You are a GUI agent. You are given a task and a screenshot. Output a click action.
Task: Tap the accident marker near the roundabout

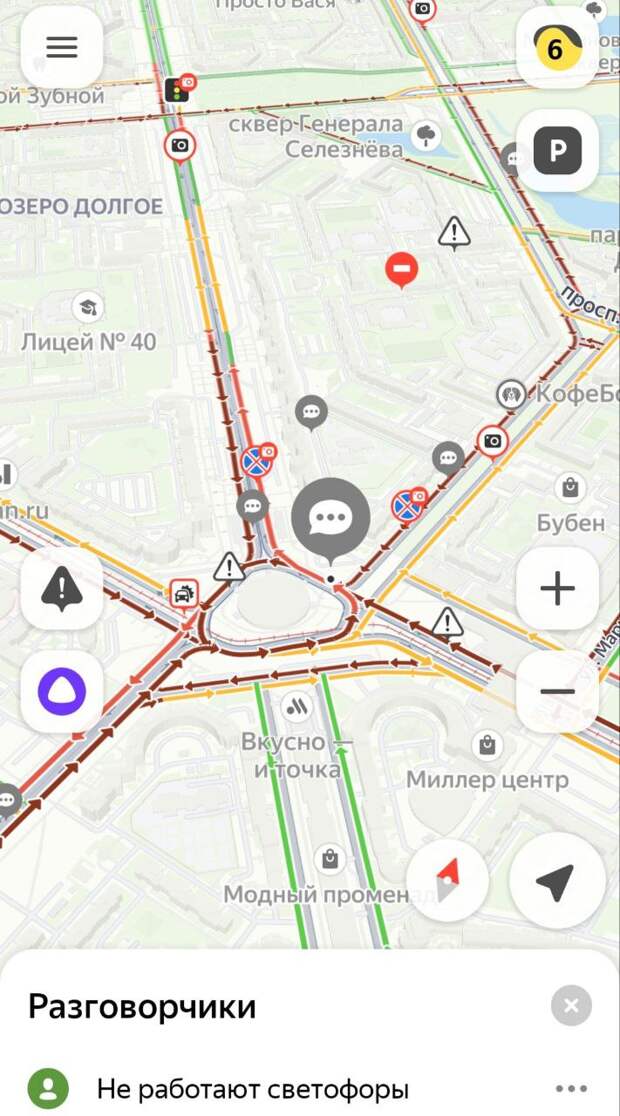(x=184, y=593)
